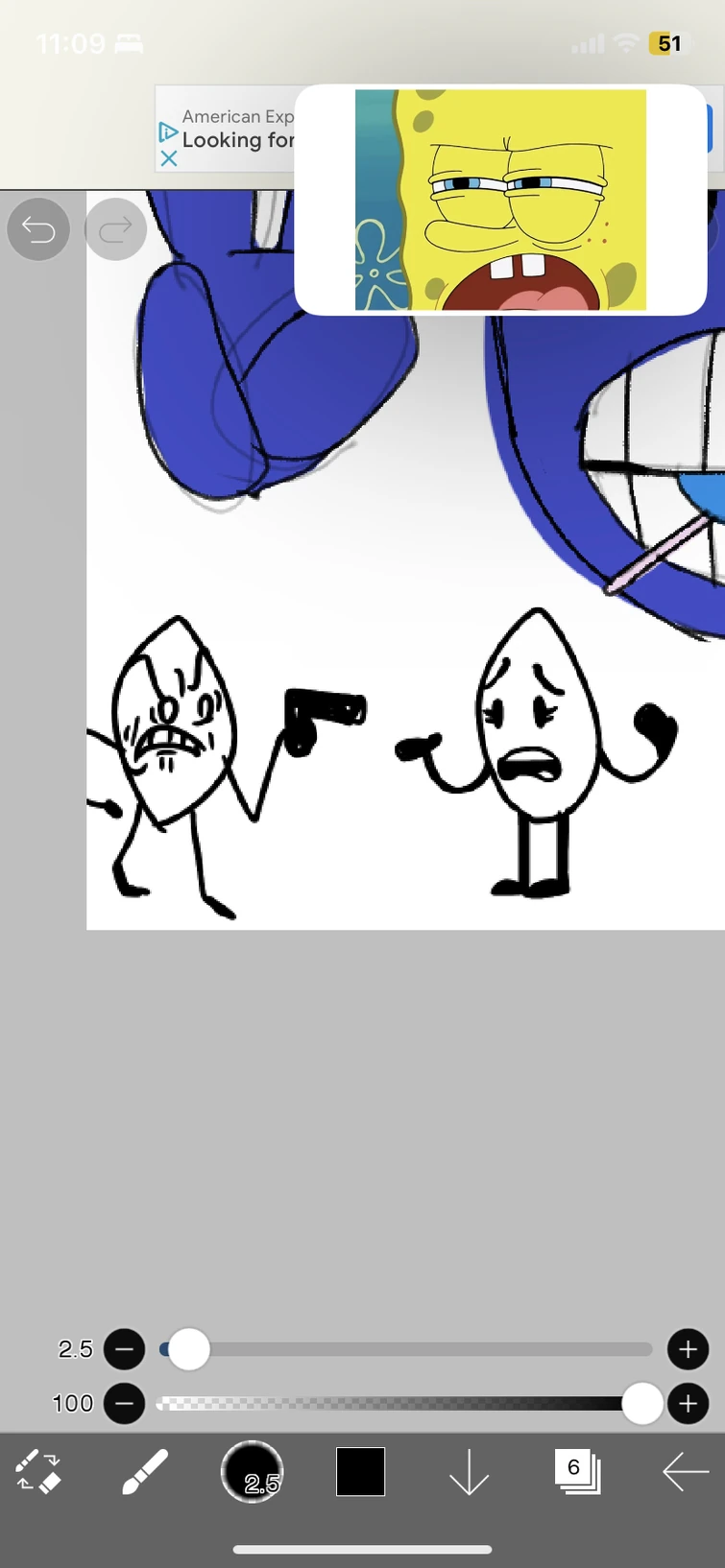The height and width of the screenshot is (1568, 725).
Task: Increase brush opacity with plus button
Action: tap(688, 1404)
